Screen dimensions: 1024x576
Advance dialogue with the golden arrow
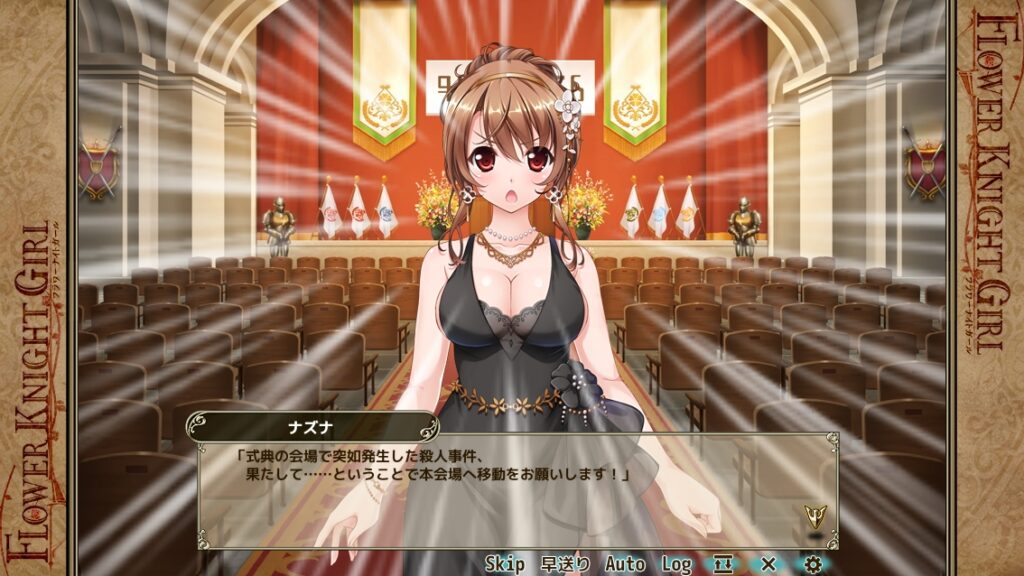pos(815,516)
